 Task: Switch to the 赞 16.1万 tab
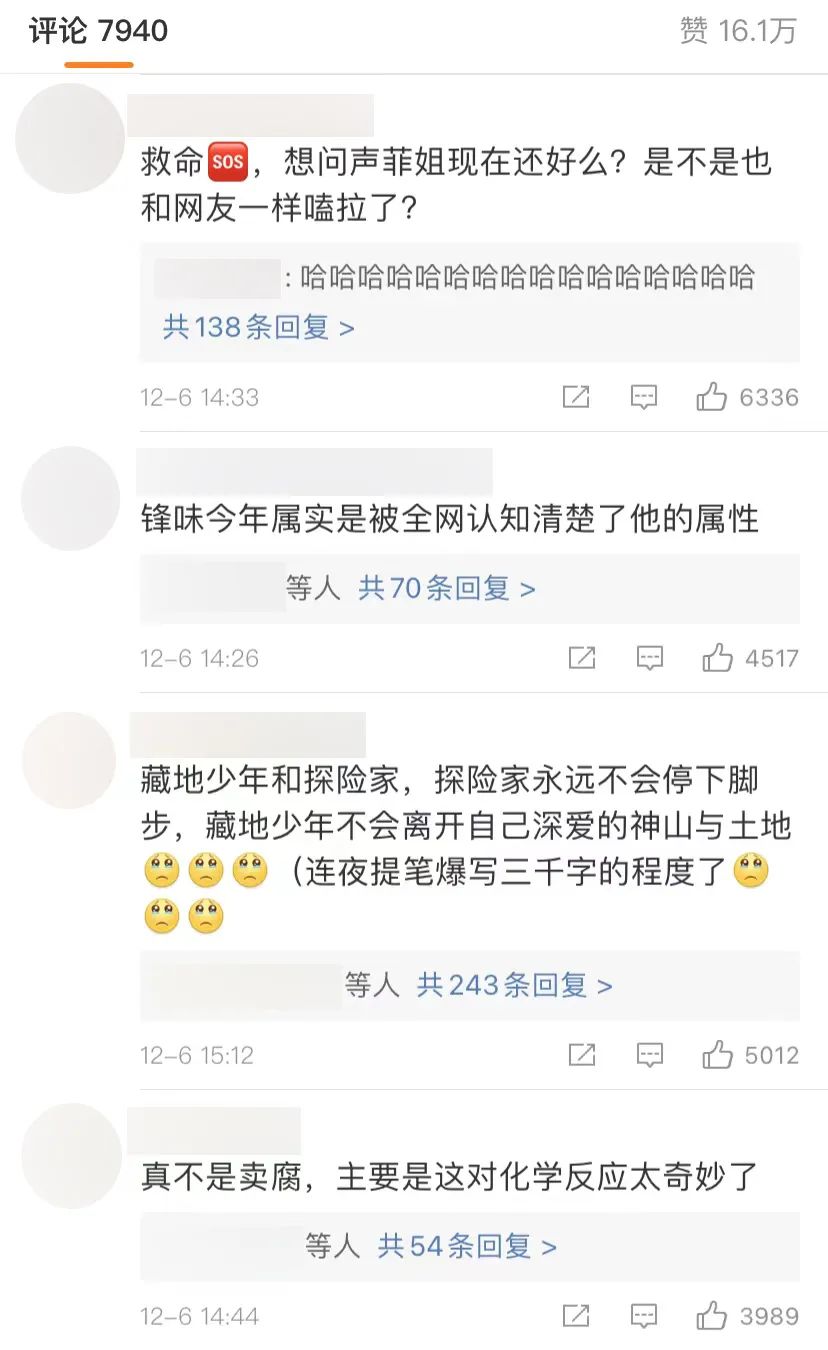pyautogui.click(x=738, y=32)
